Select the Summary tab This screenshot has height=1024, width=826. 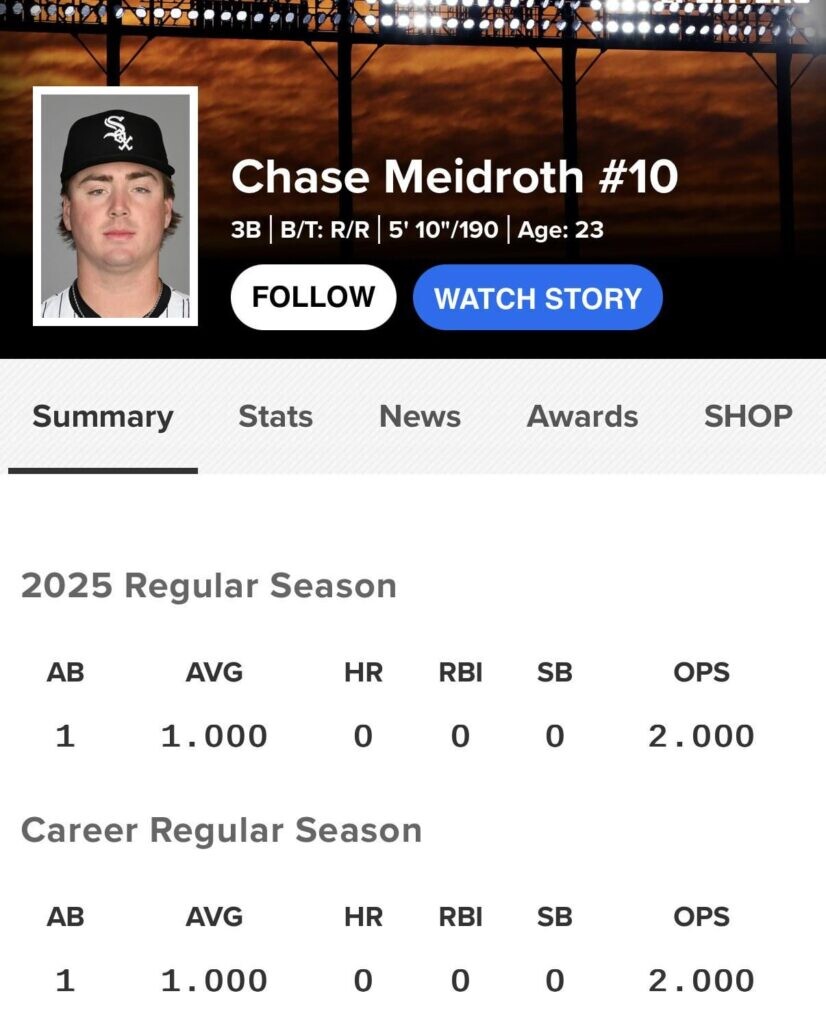(102, 416)
